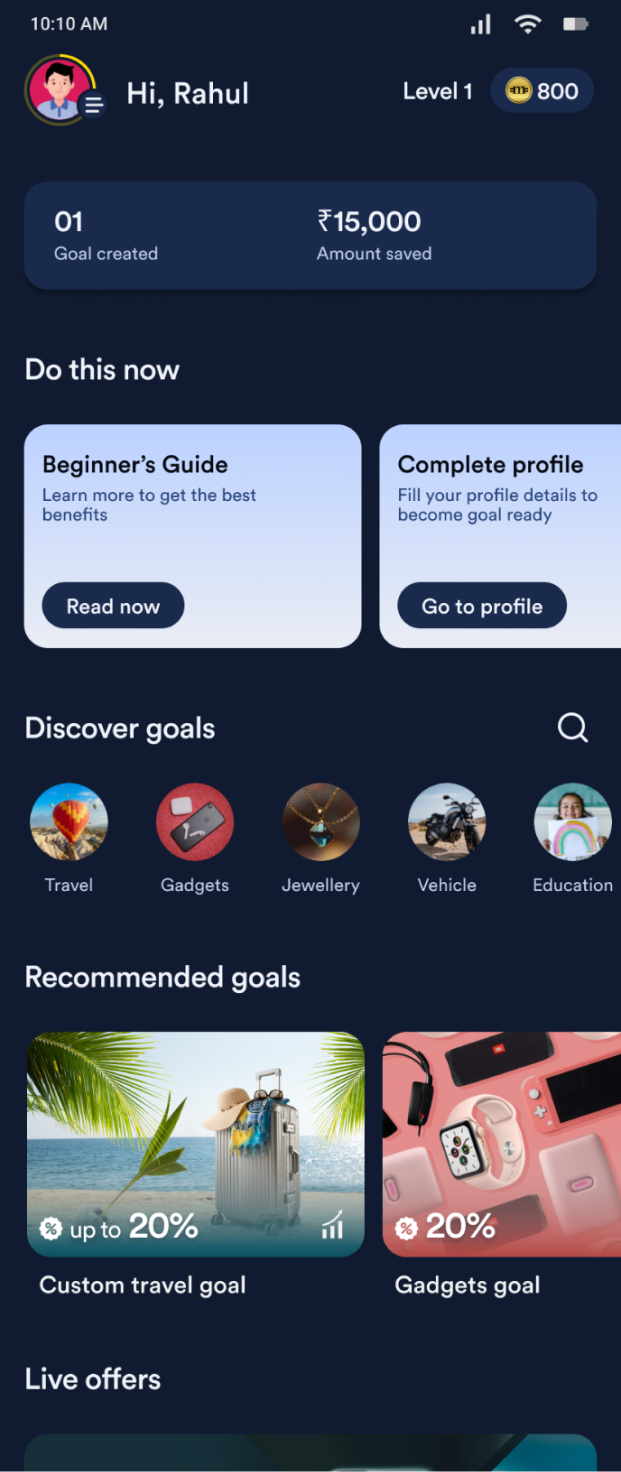Search in Discover goals

[573, 728]
